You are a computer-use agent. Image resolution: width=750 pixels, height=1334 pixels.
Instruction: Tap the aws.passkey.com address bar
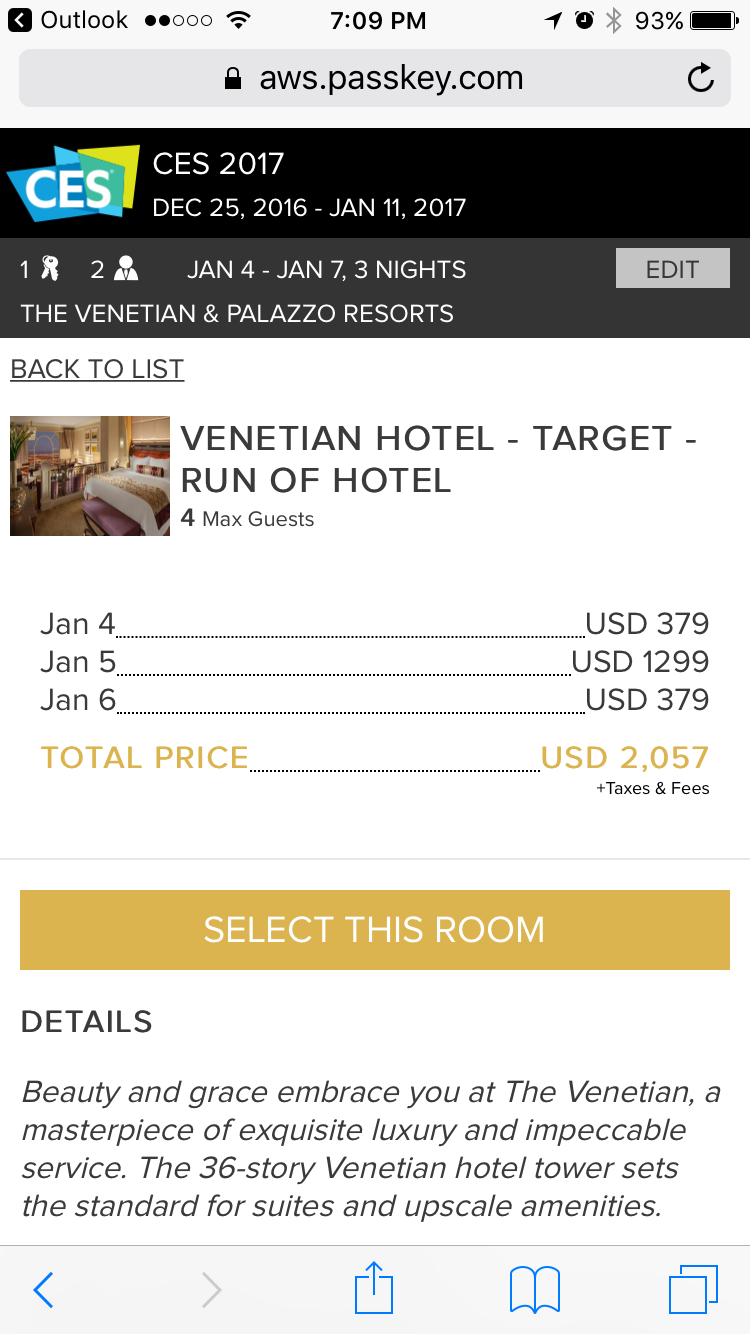pos(374,79)
